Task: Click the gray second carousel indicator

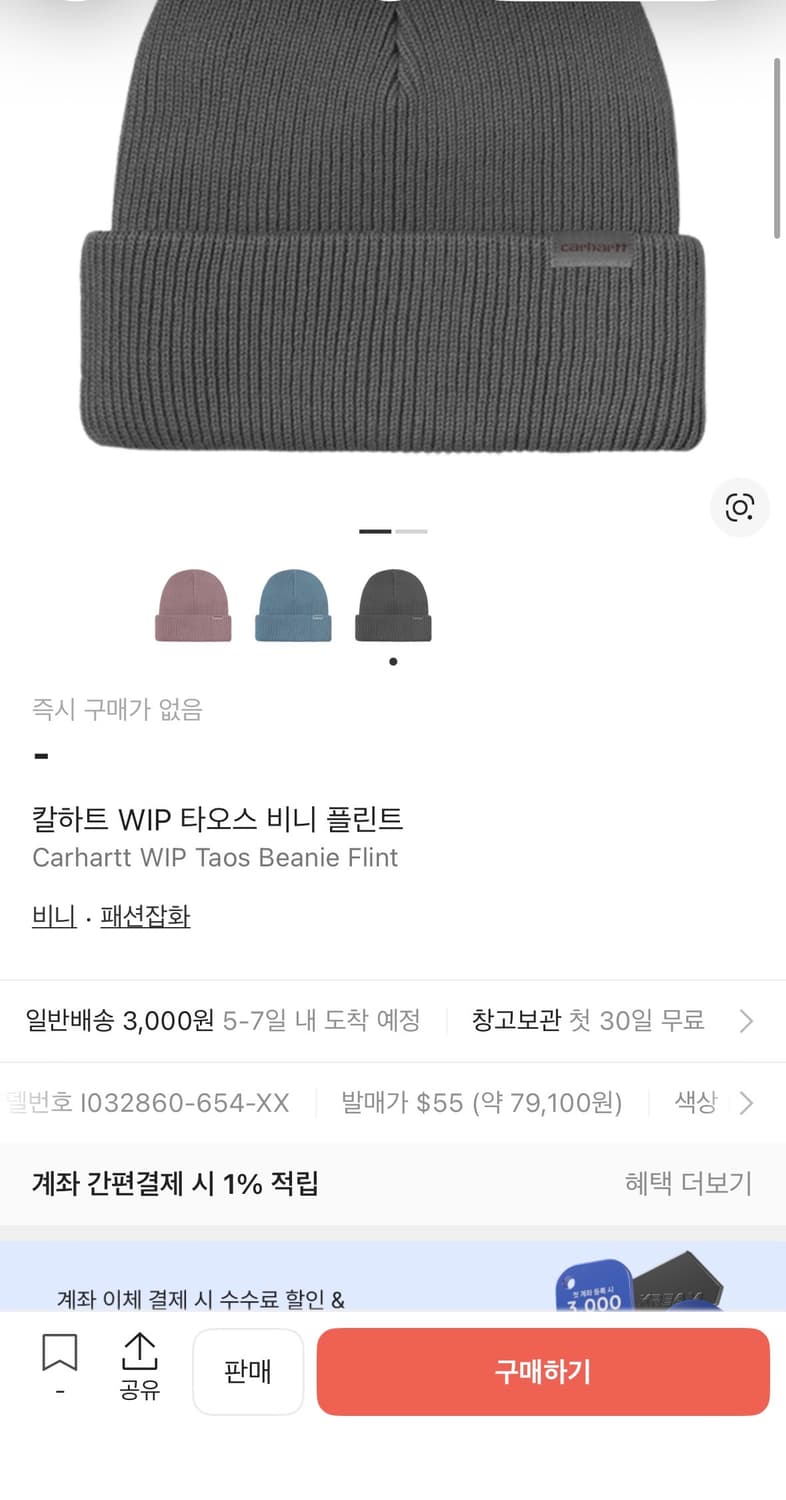Action: (x=413, y=531)
